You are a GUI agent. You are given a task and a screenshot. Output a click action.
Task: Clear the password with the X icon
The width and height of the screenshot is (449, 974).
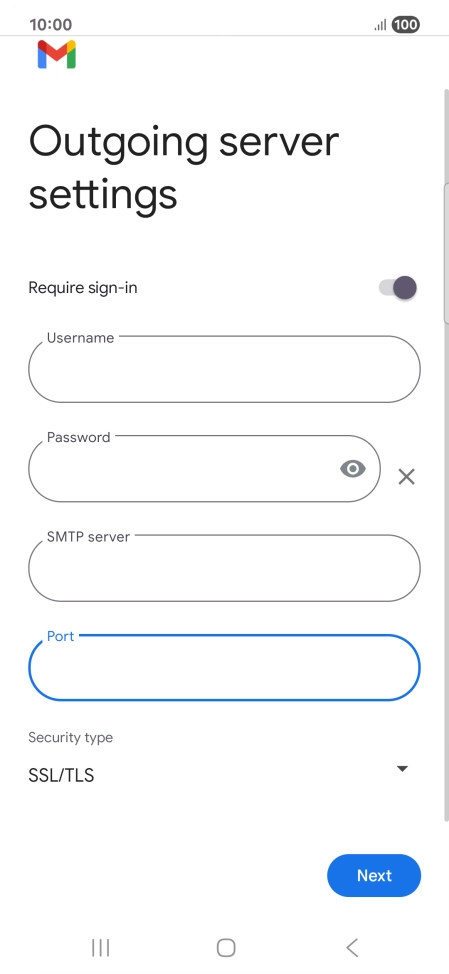coord(407,476)
